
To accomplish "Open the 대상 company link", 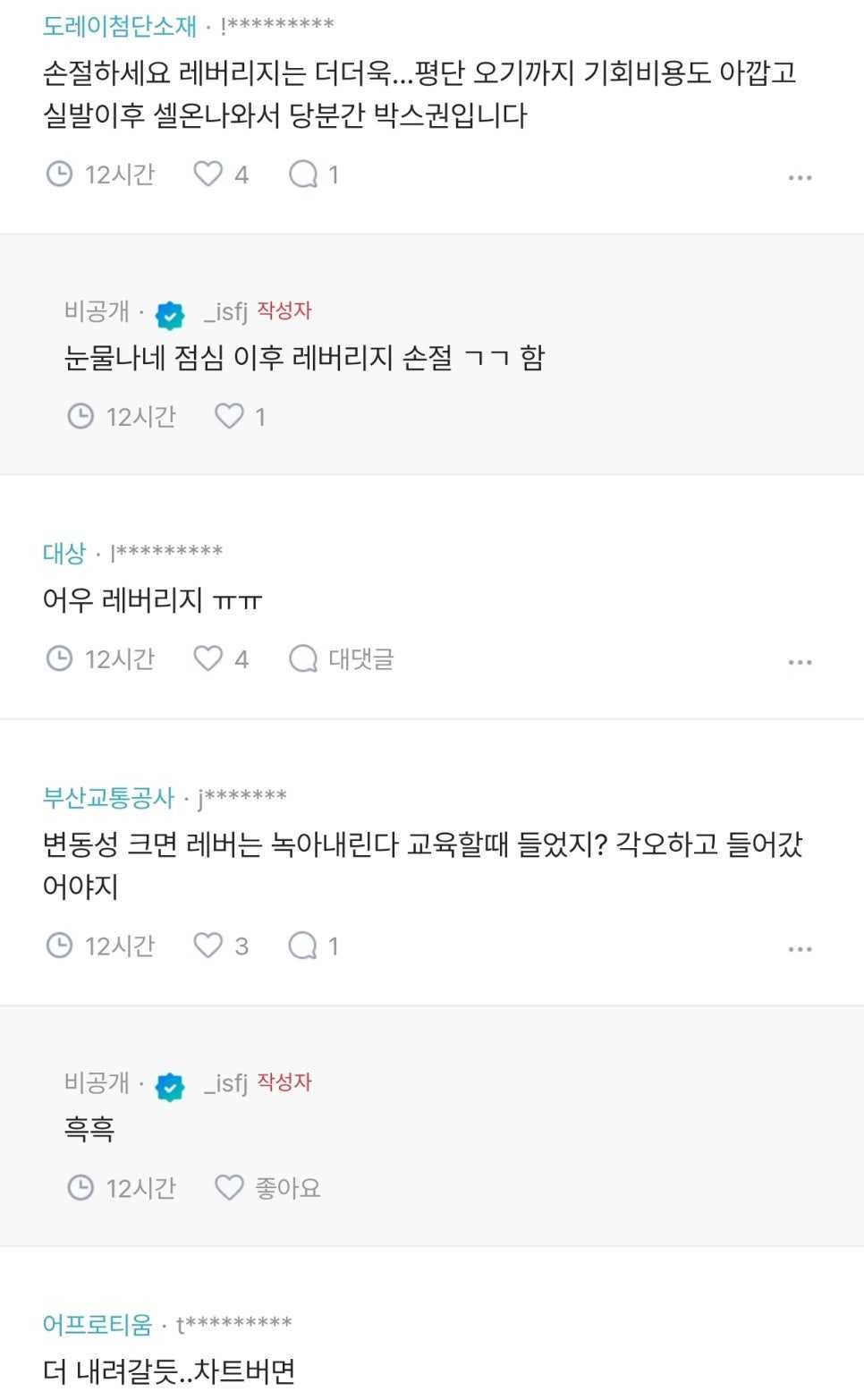I will coord(64,553).
